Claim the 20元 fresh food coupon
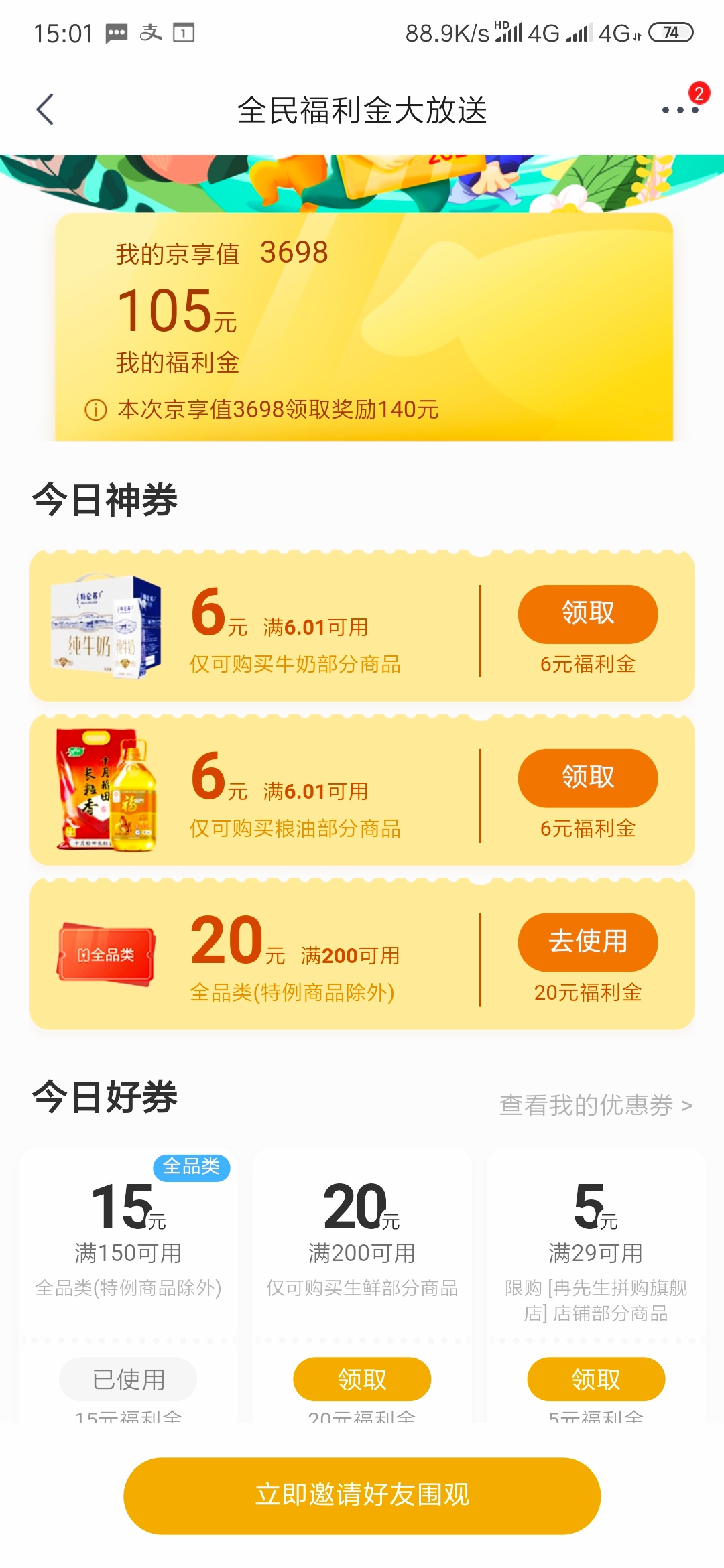Image resolution: width=724 pixels, height=1568 pixels. pyautogui.click(x=362, y=1378)
